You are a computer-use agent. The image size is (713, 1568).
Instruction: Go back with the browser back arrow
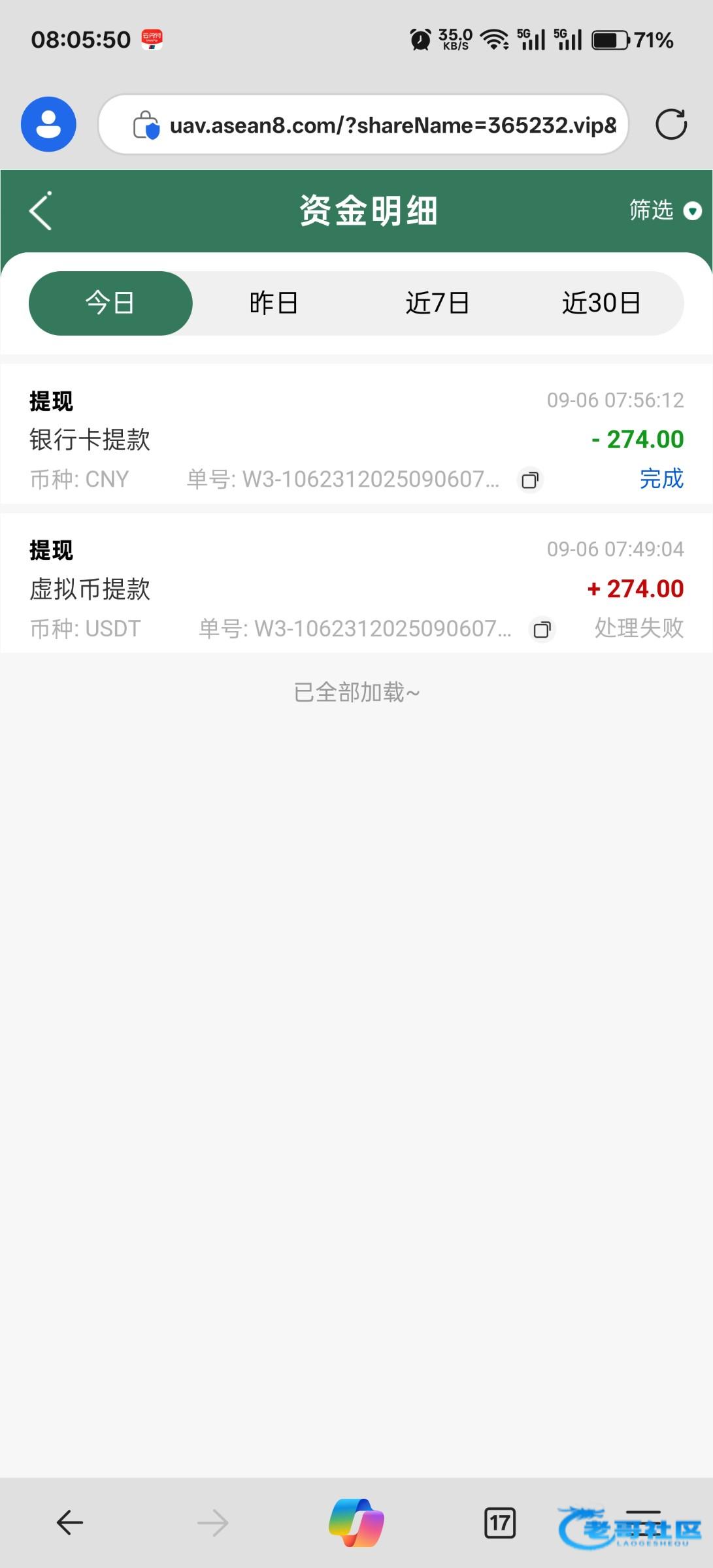tap(70, 1523)
